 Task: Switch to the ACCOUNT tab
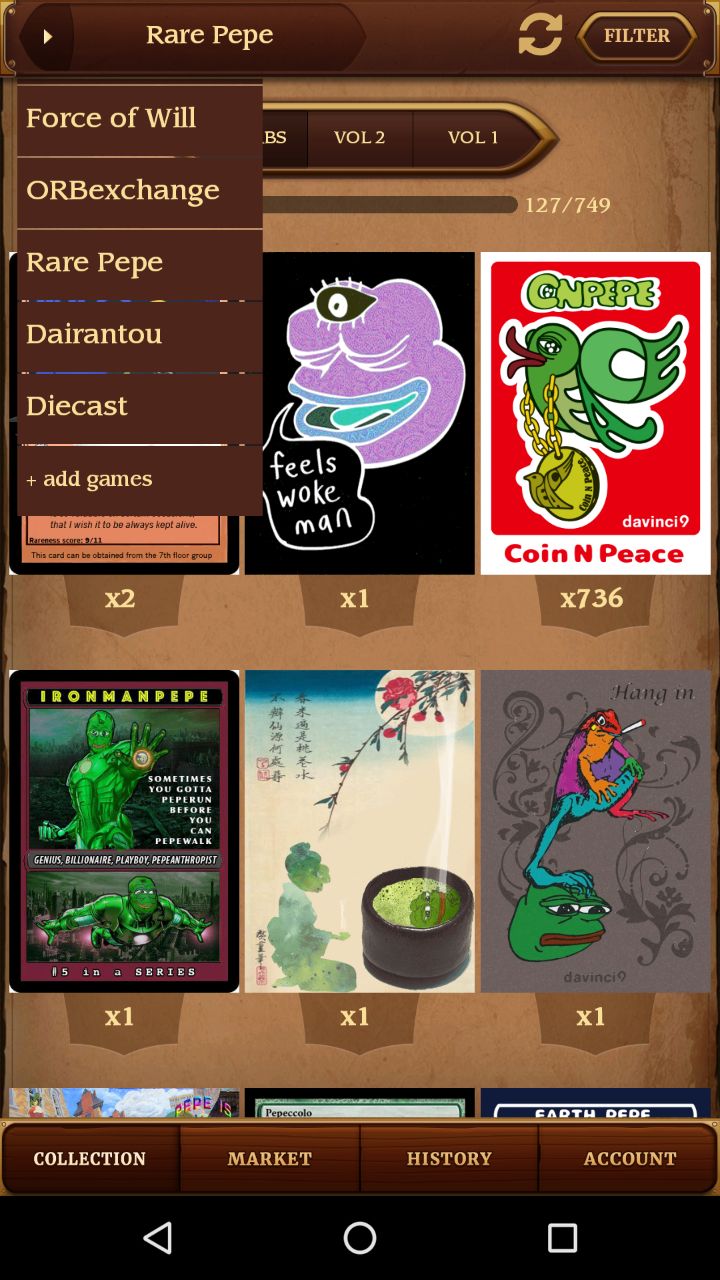click(630, 1159)
